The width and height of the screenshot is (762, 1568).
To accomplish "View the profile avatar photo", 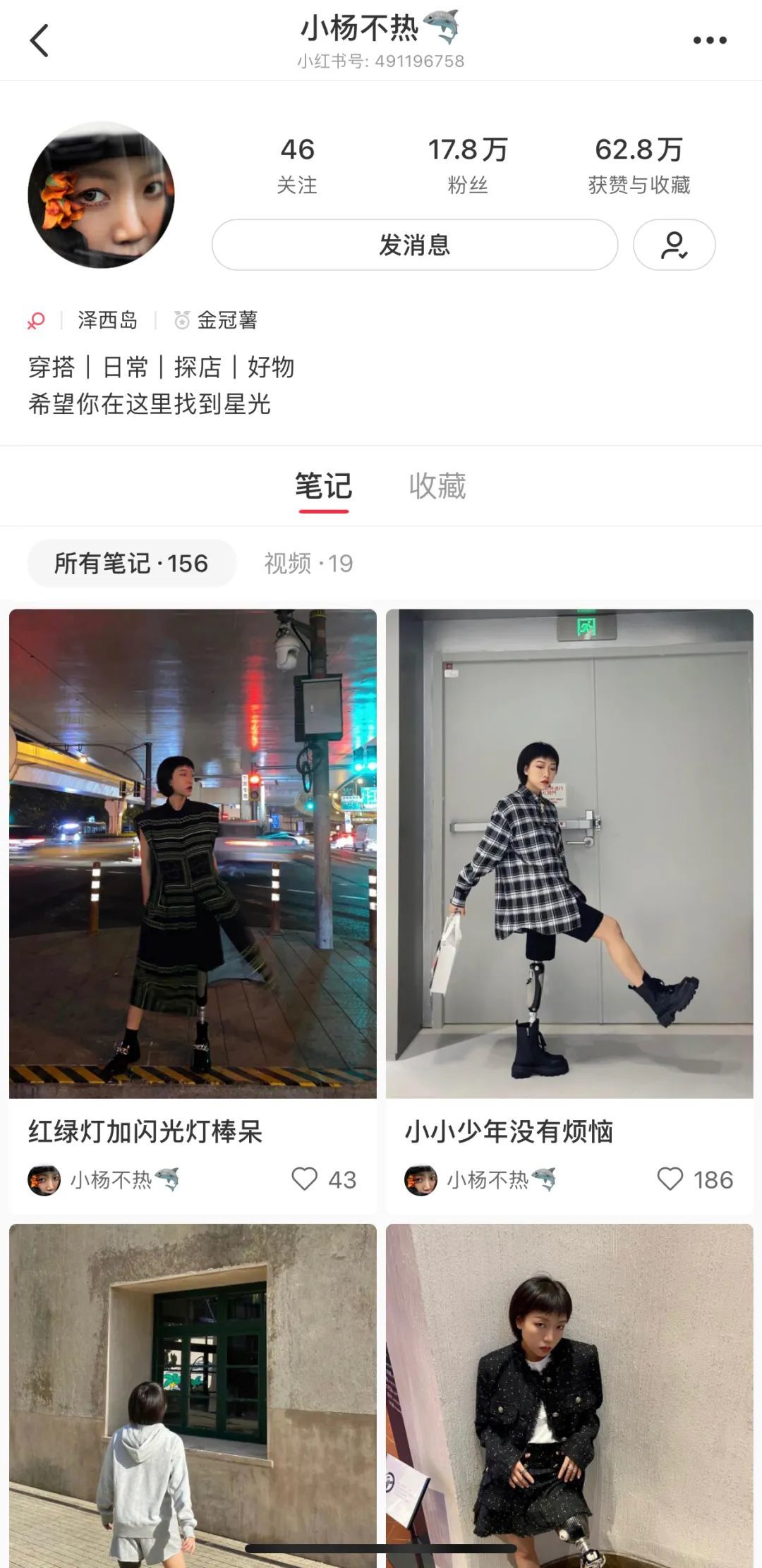I will point(101,195).
